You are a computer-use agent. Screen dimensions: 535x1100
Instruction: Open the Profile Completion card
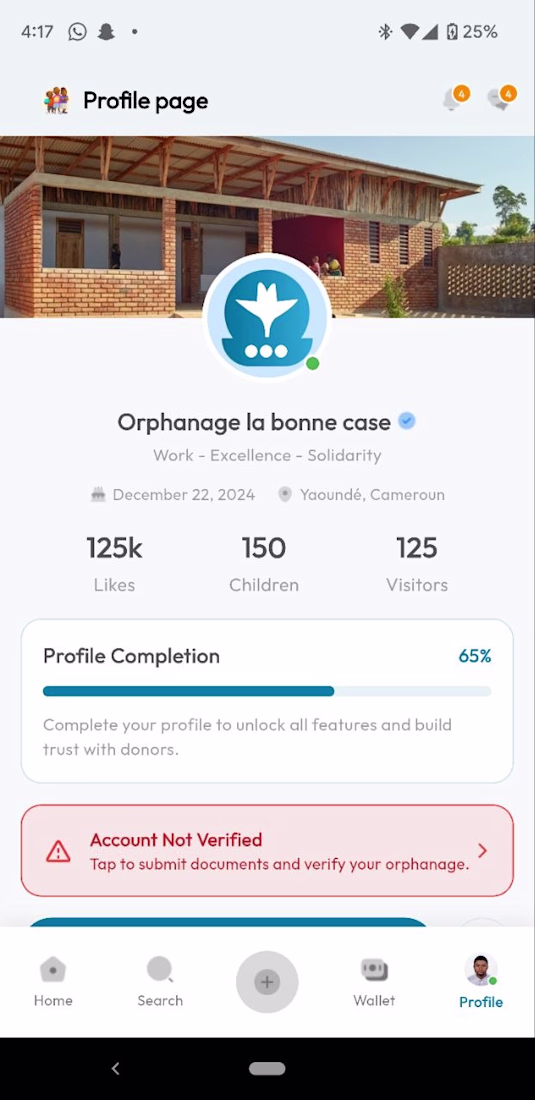tap(267, 701)
